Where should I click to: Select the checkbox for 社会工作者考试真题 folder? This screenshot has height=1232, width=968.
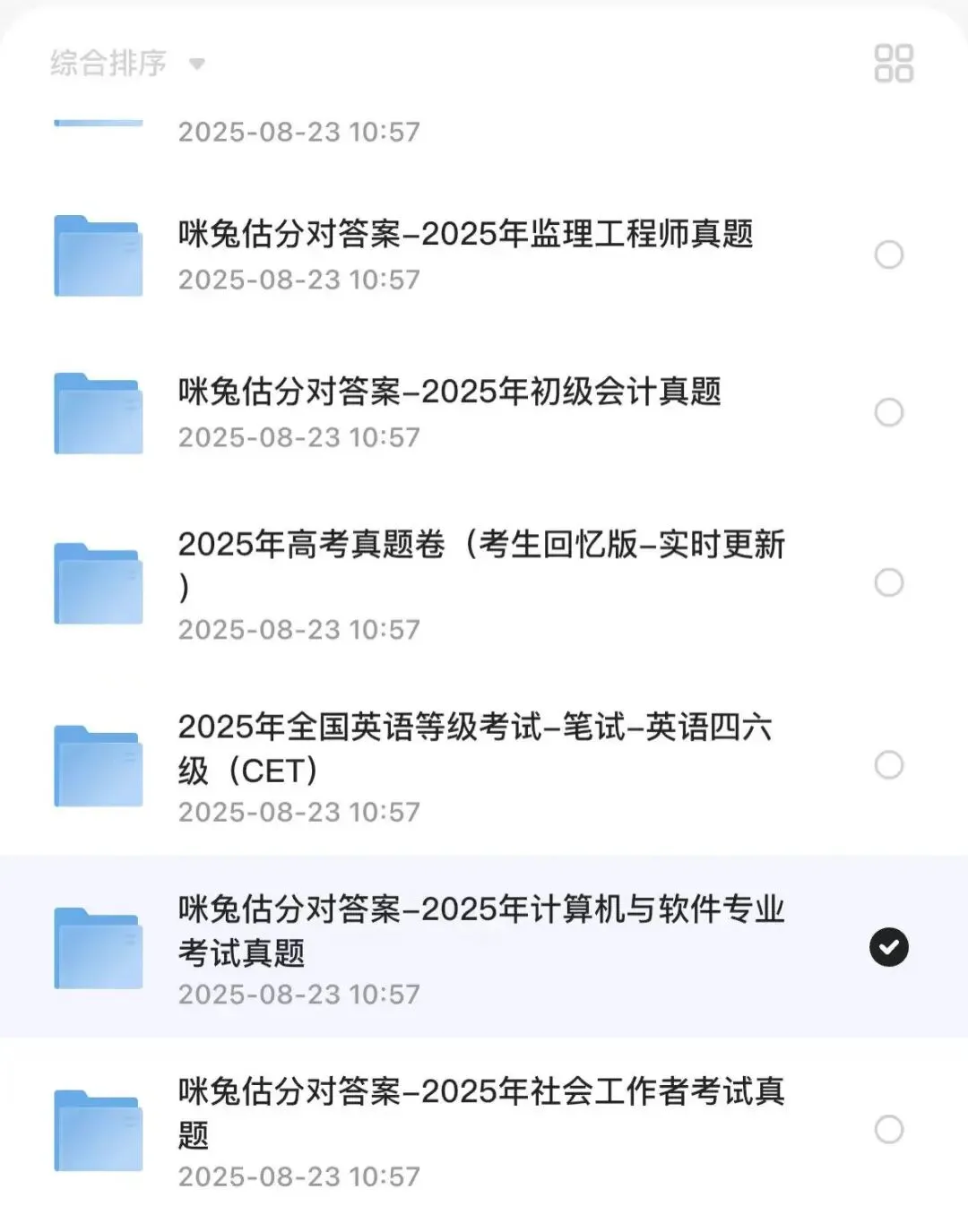(889, 1129)
